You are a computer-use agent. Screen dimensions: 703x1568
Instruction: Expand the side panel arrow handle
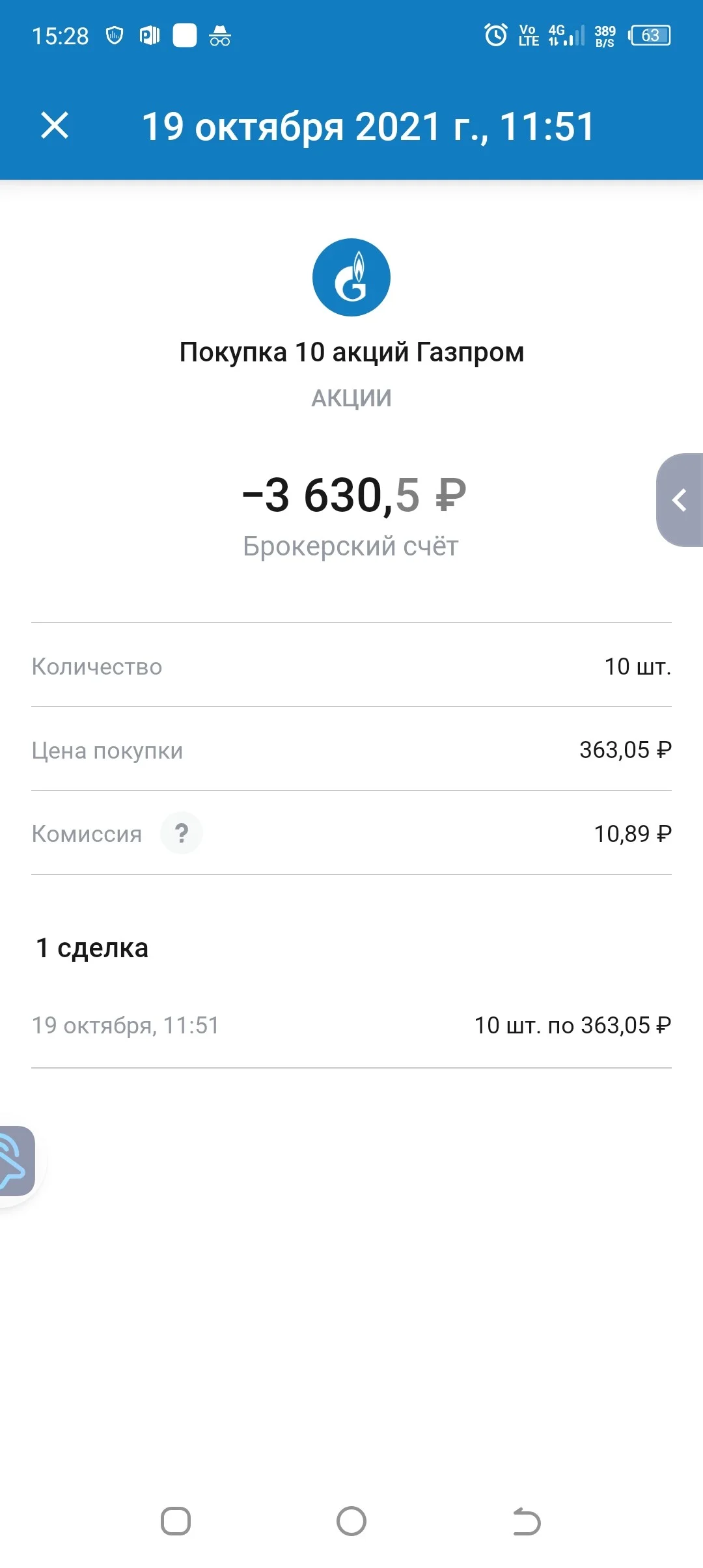pyautogui.click(x=680, y=500)
